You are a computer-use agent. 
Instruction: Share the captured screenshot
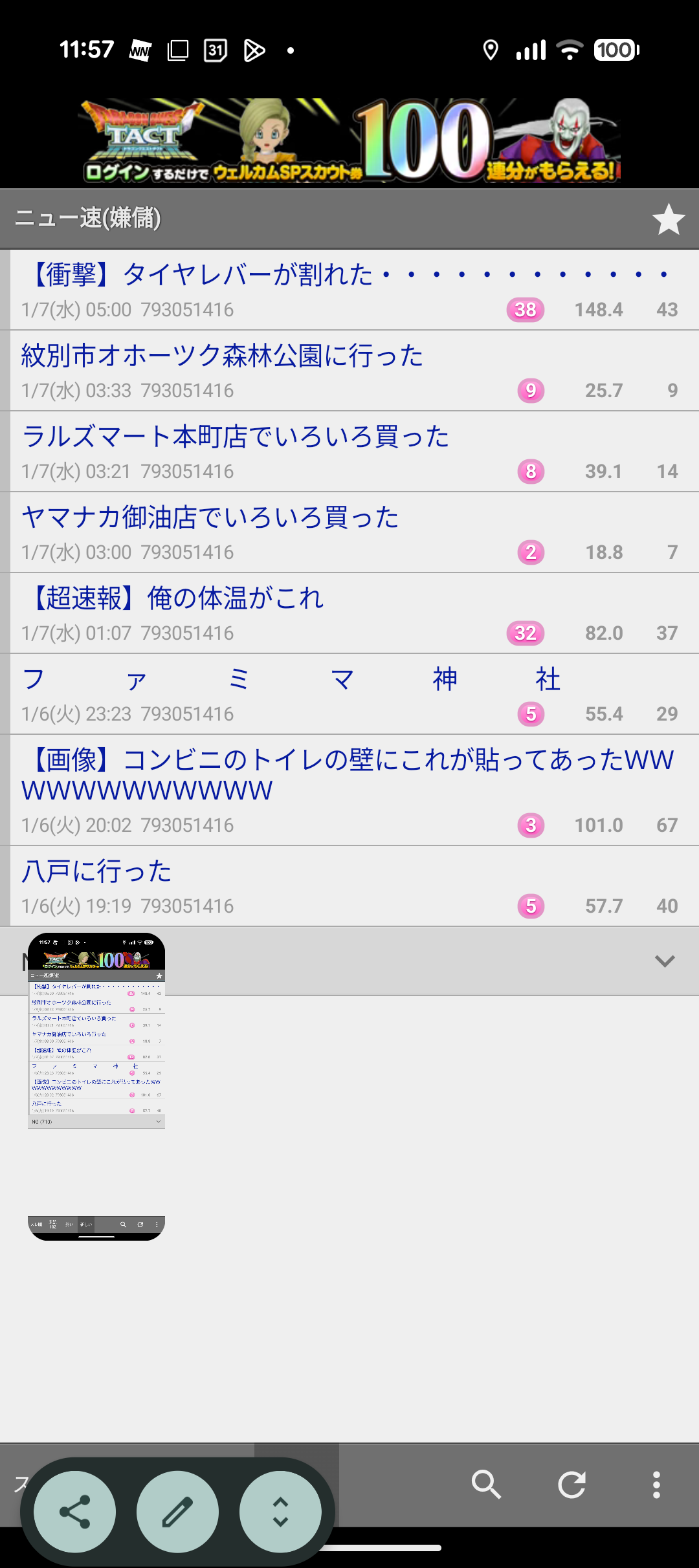tap(74, 1512)
